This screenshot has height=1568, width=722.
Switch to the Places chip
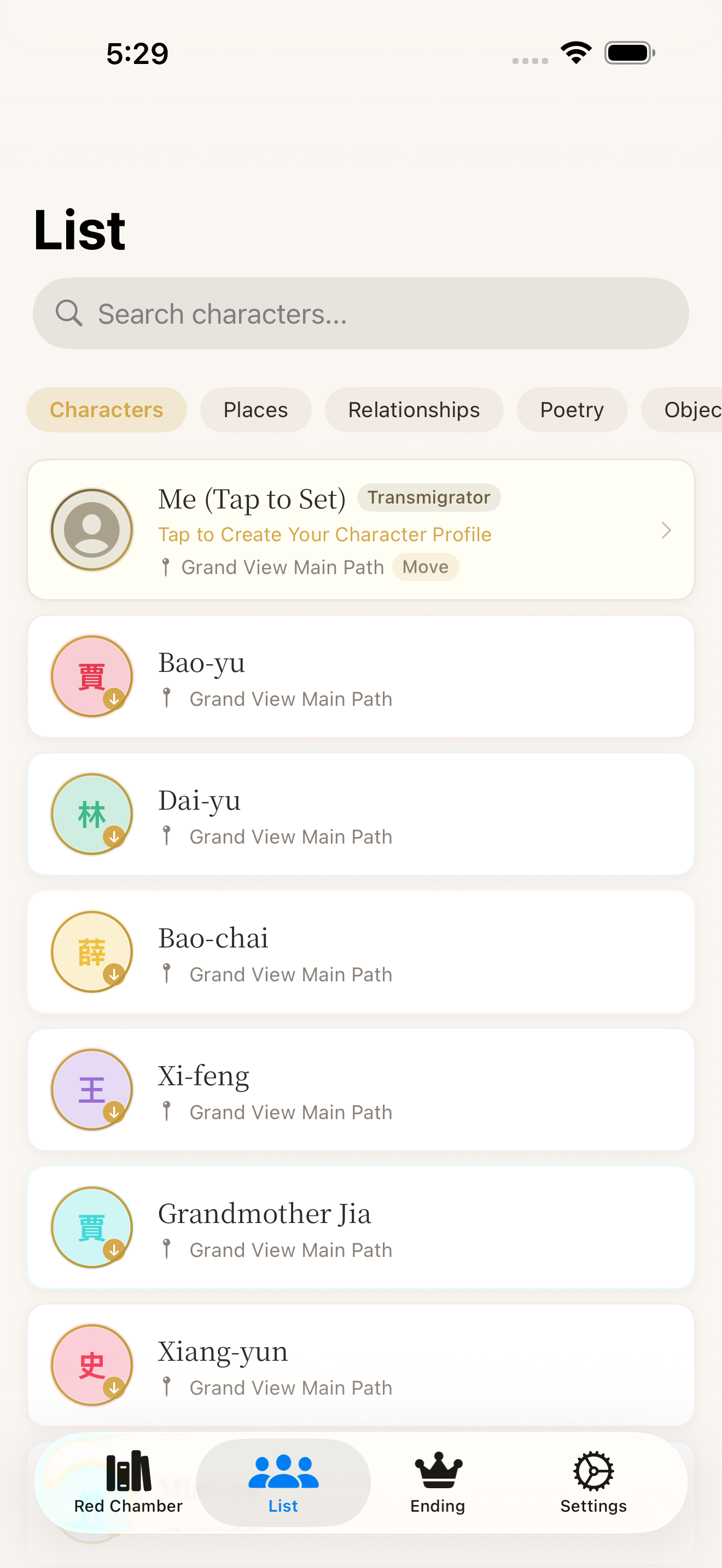coord(255,409)
